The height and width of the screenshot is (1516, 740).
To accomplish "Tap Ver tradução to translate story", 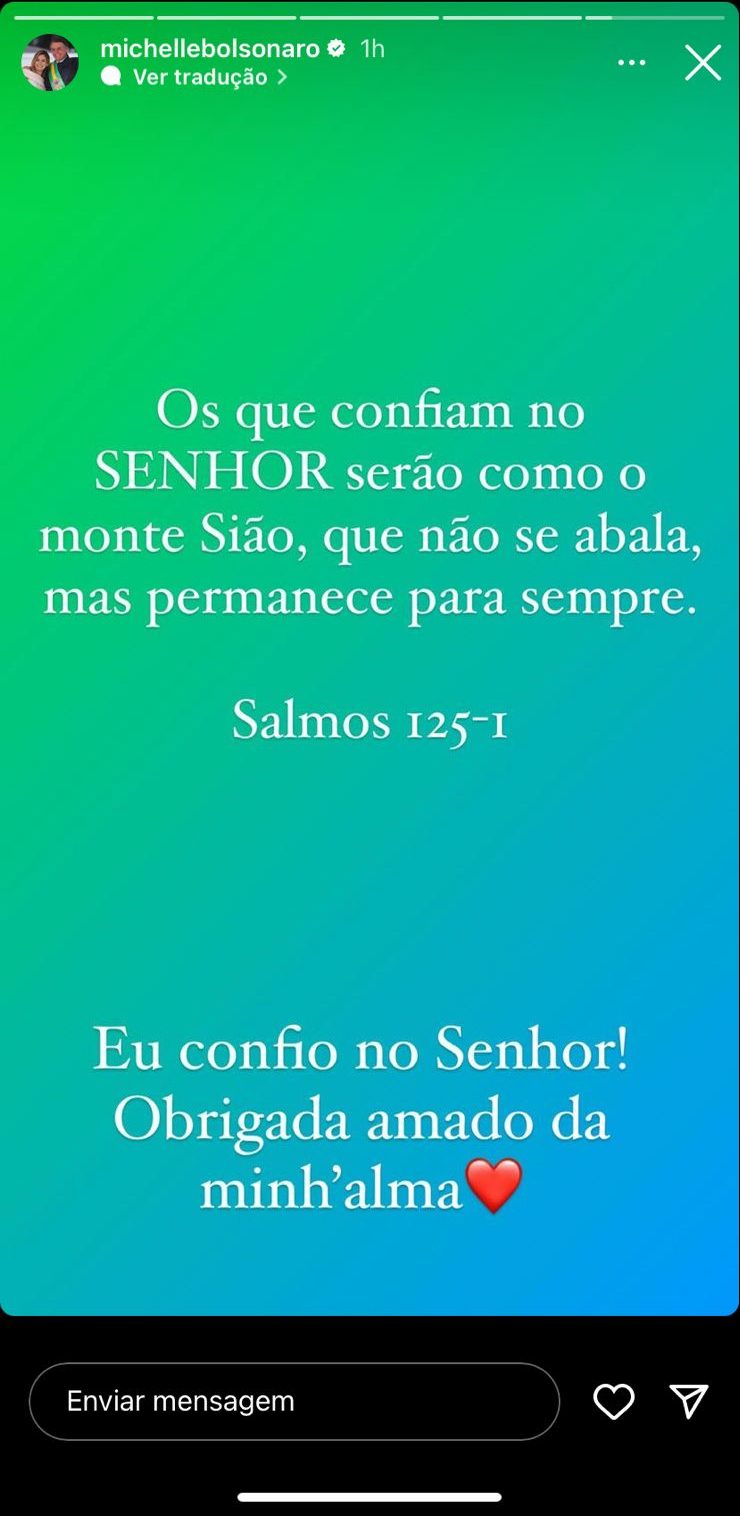I will click(x=199, y=77).
